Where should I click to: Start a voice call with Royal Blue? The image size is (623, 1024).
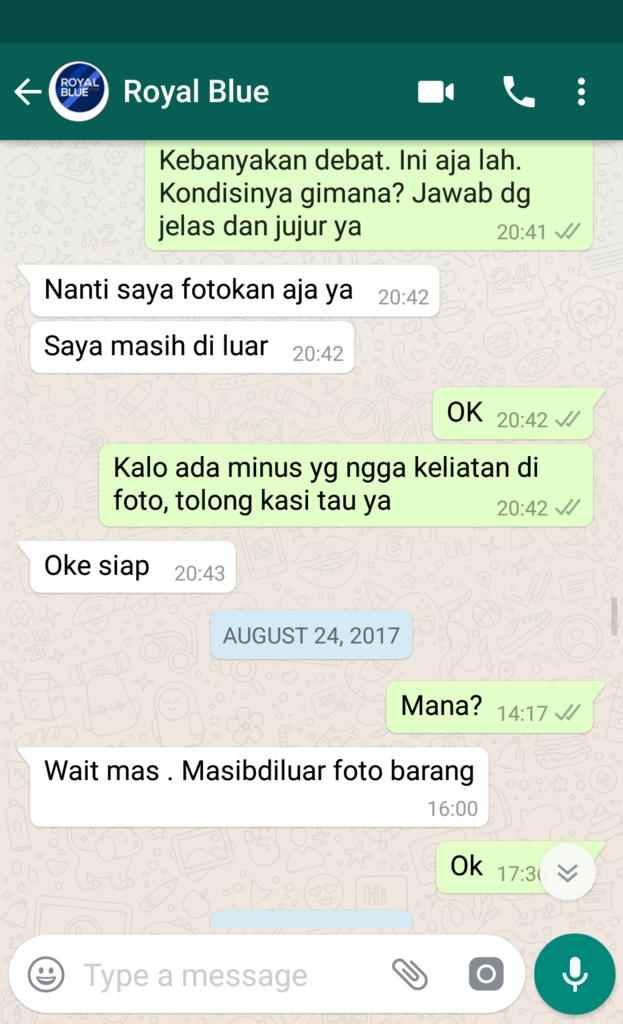point(518,92)
